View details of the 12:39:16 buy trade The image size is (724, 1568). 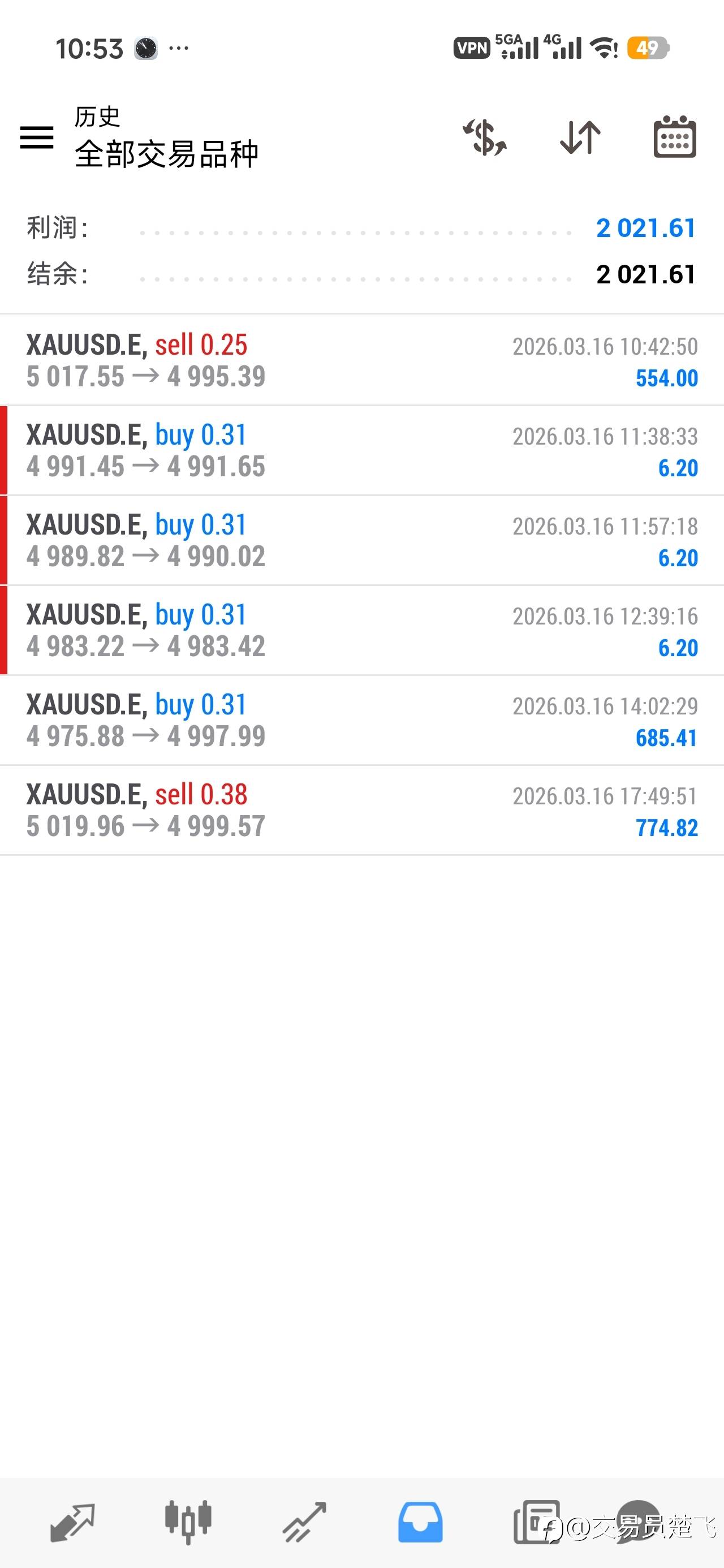(x=361, y=631)
